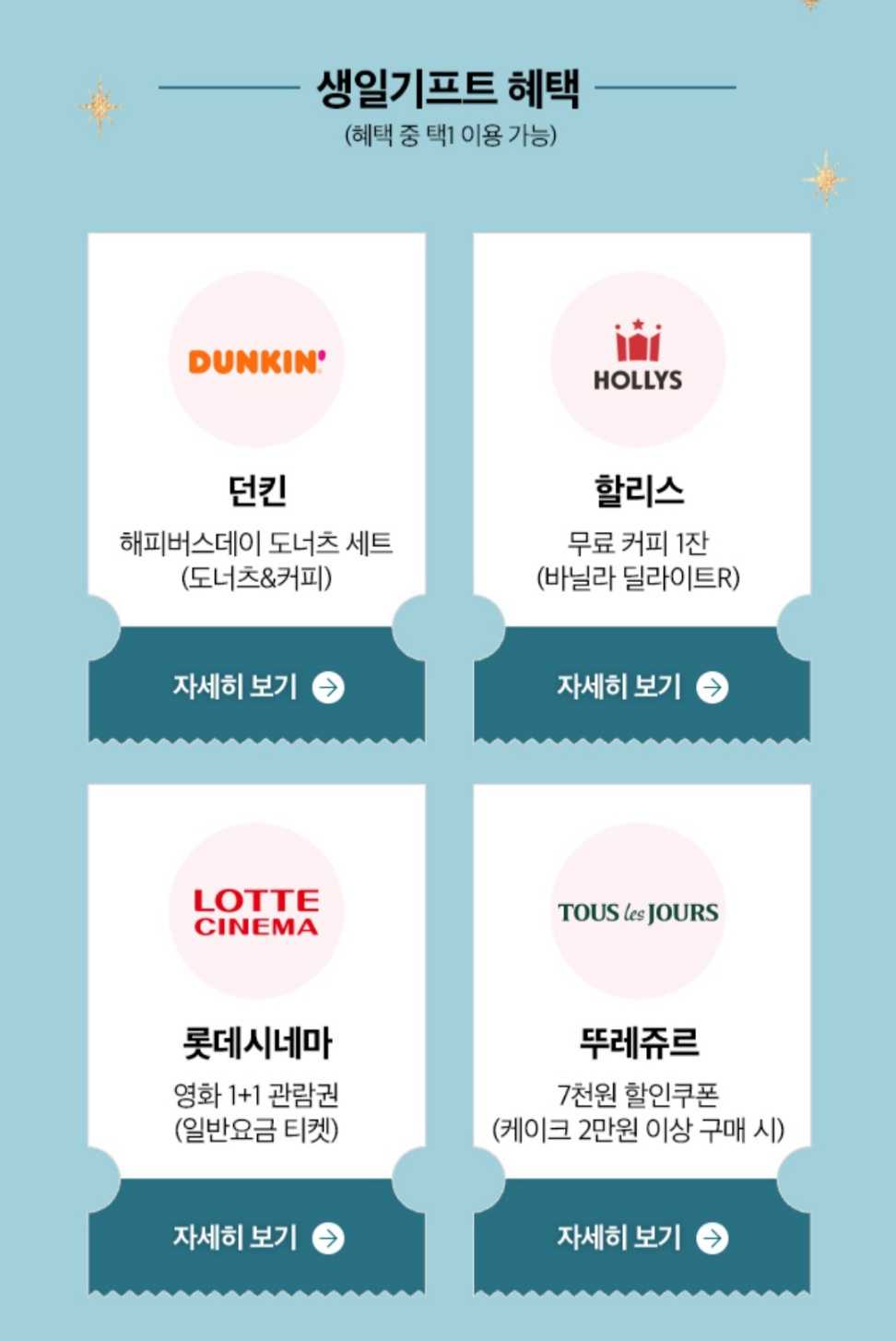Open Hollys free coffee details
This screenshot has height=1341, width=896.
pyautogui.click(x=642, y=686)
